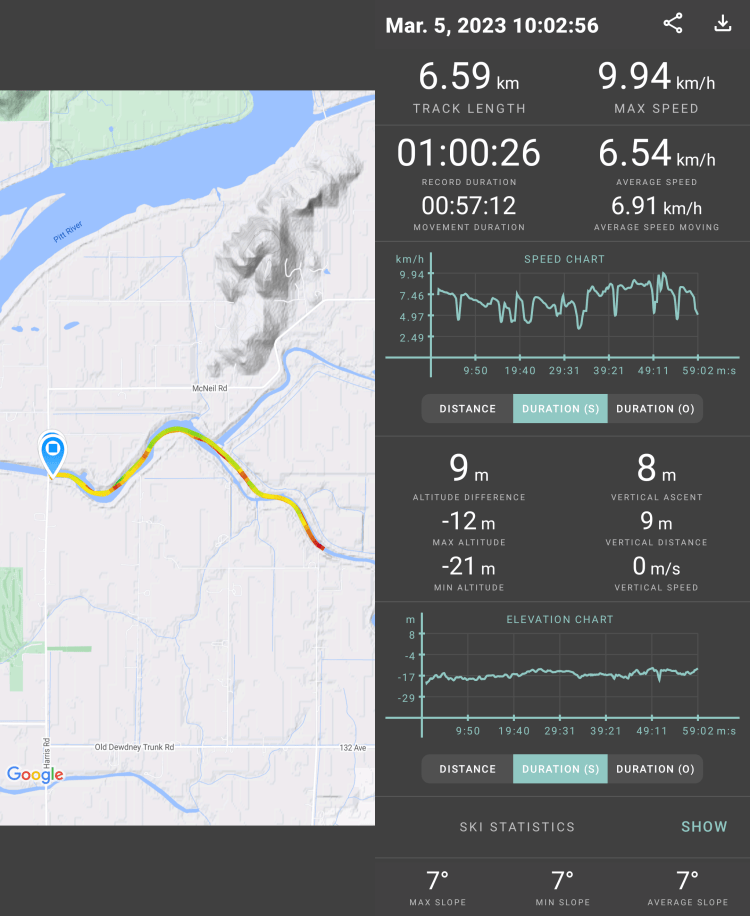Share this recorded track
This screenshot has width=750, height=916.
[673, 24]
